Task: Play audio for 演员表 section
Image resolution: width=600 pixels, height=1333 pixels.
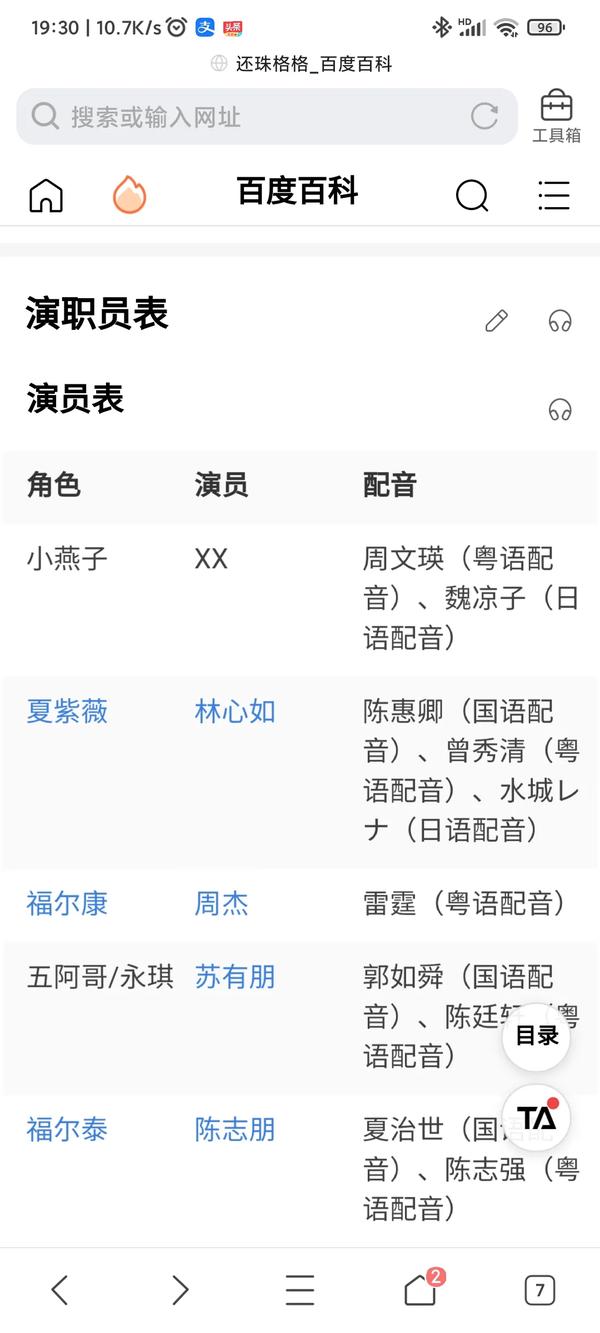Action: click(560, 409)
